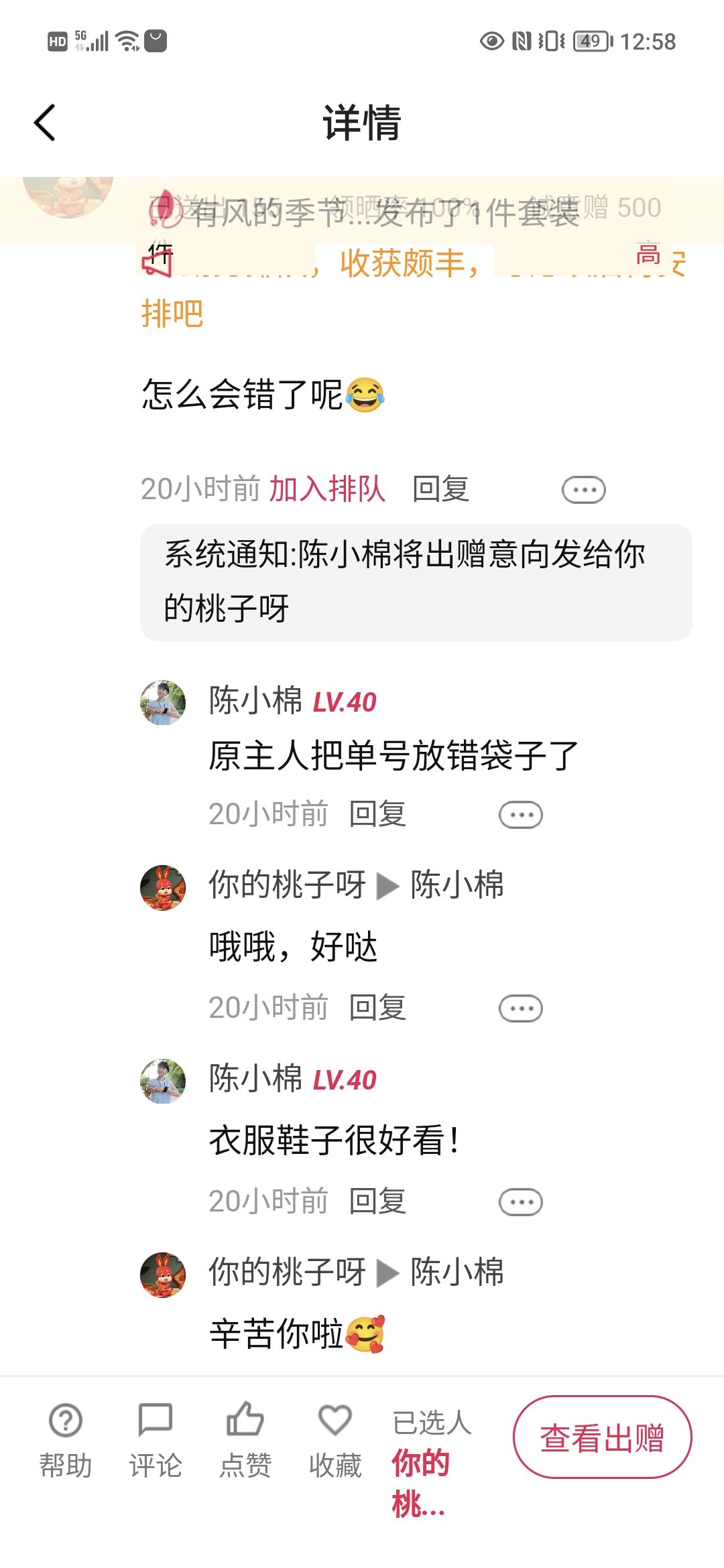Image resolution: width=724 pixels, height=1568 pixels.
Task: Open more options for 怎么会错了呢 comment
Action: point(583,490)
